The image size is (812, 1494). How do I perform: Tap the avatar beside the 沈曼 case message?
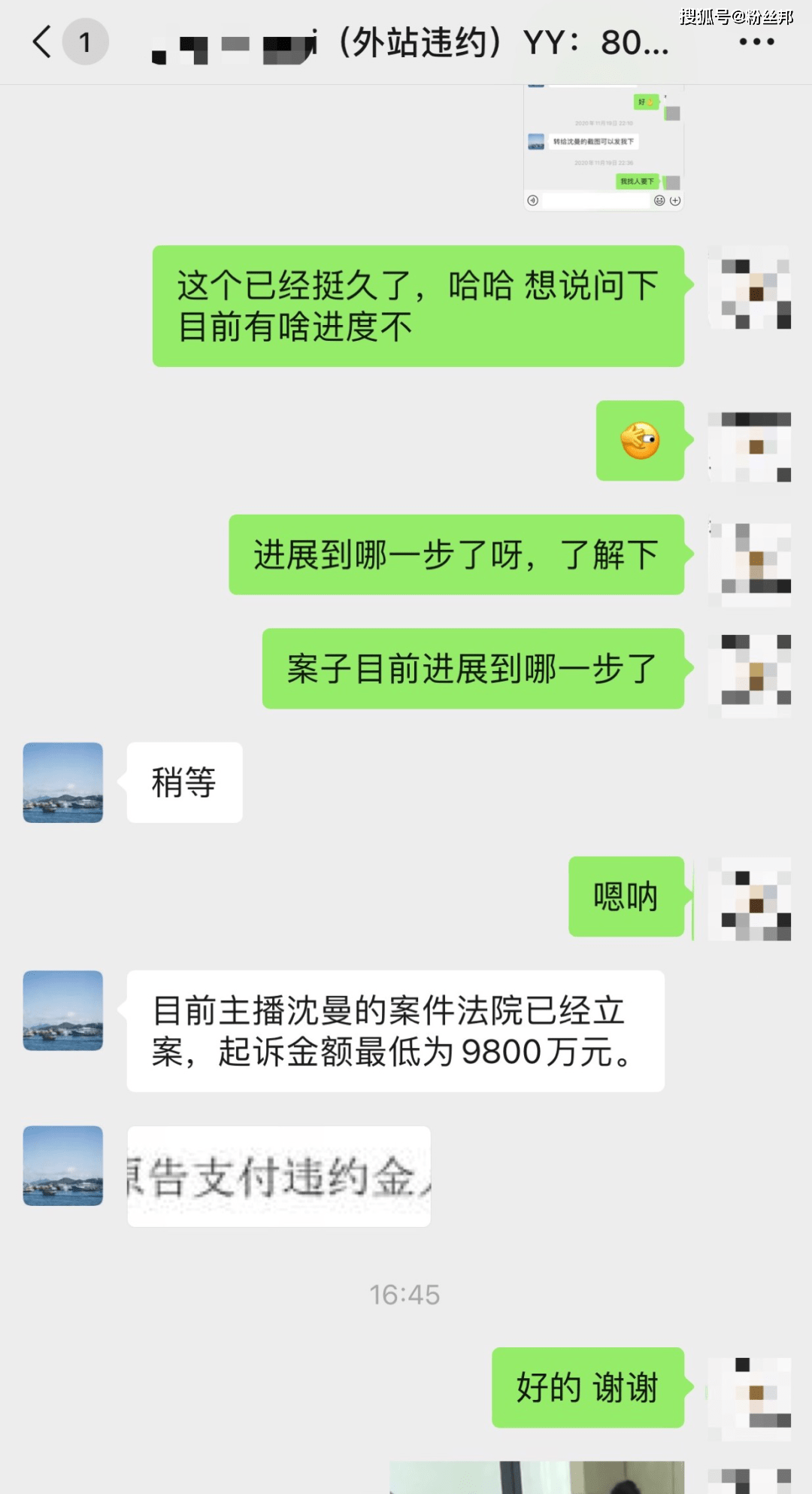coord(63,1010)
